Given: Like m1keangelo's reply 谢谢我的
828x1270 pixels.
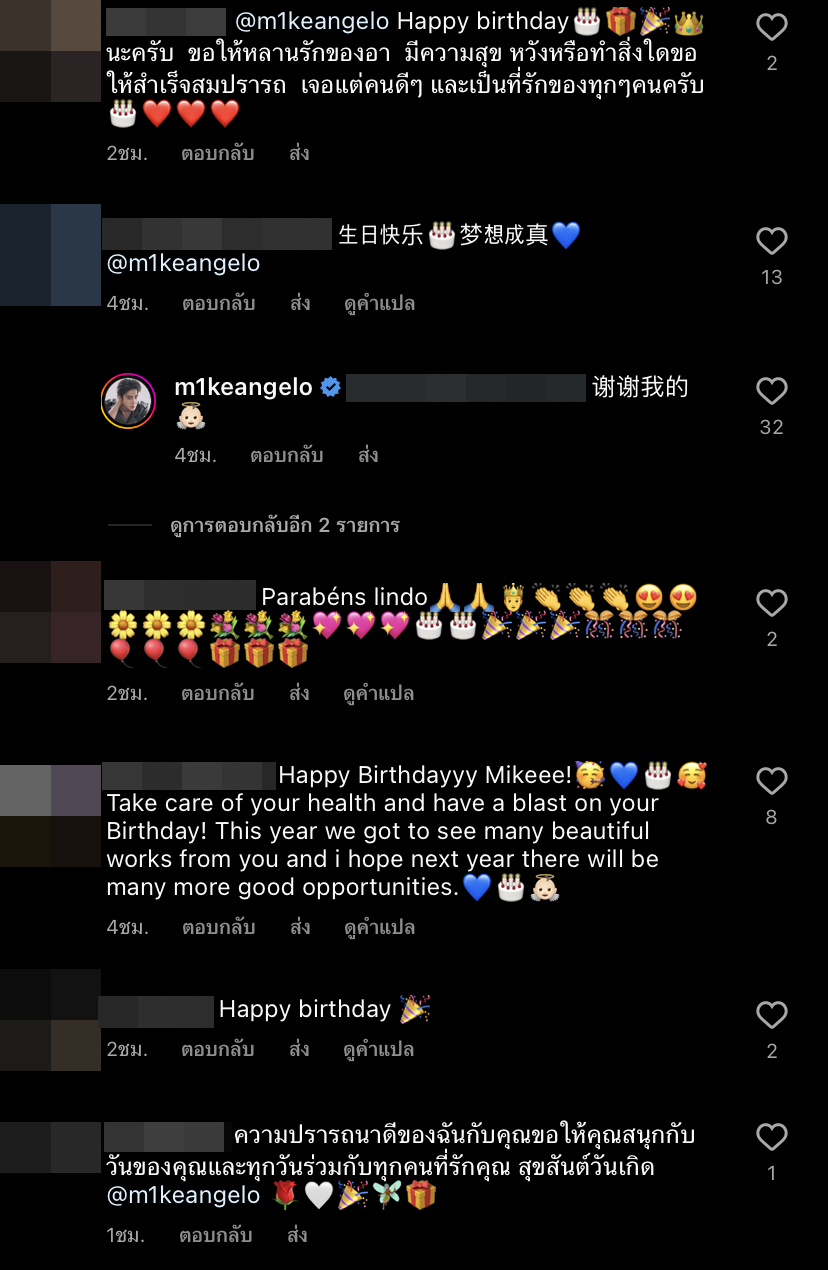Looking at the screenshot, I should pyautogui.click(x=771, y=391).
